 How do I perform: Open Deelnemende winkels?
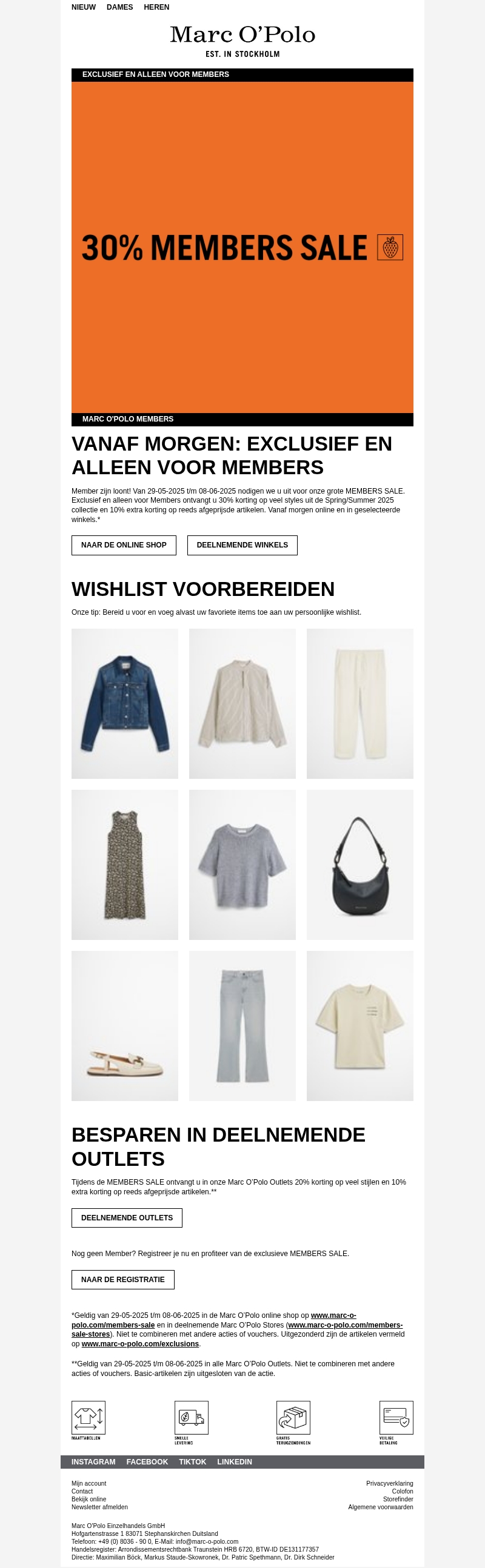pyautogui.click(x=242, y=545)
